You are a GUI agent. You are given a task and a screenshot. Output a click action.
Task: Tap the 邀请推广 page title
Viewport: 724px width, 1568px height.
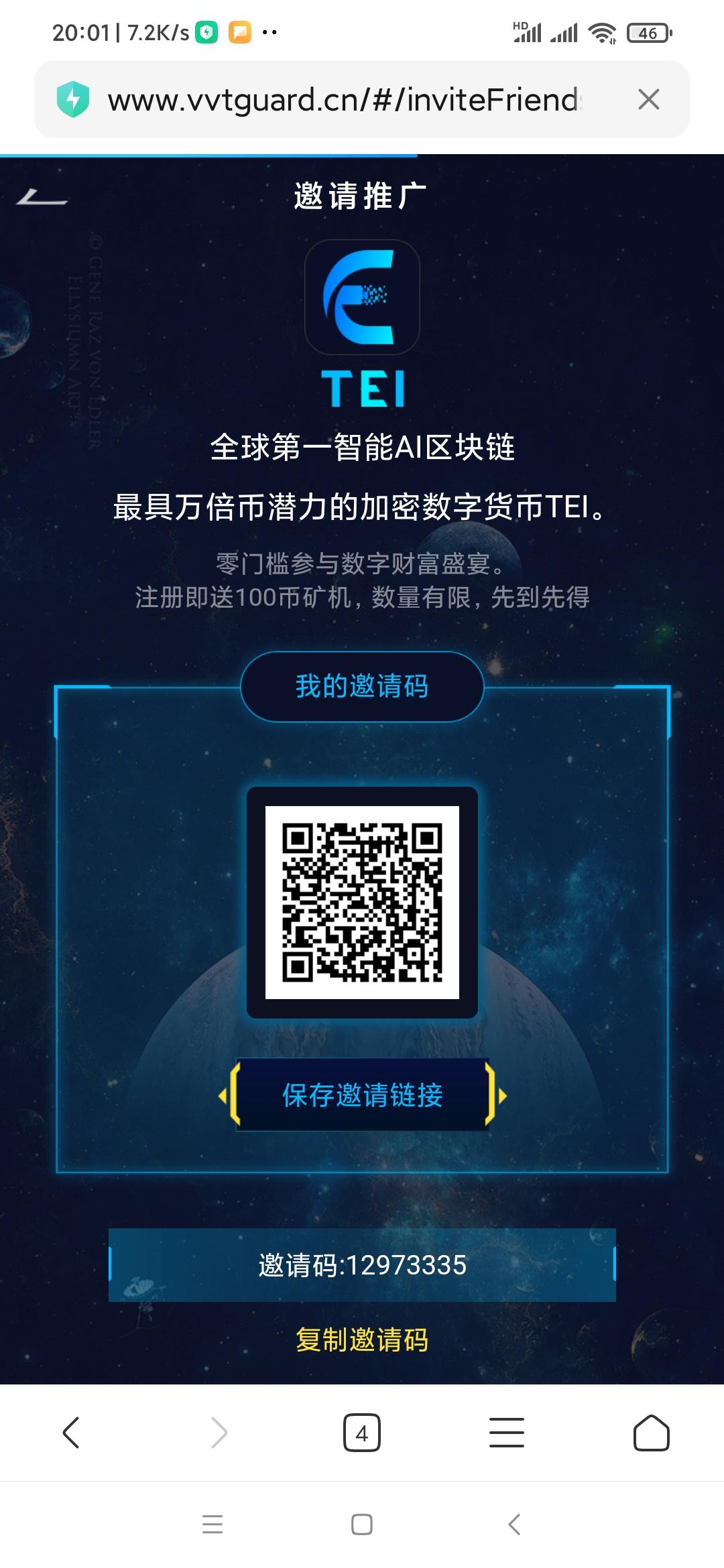tap(362, 194)
